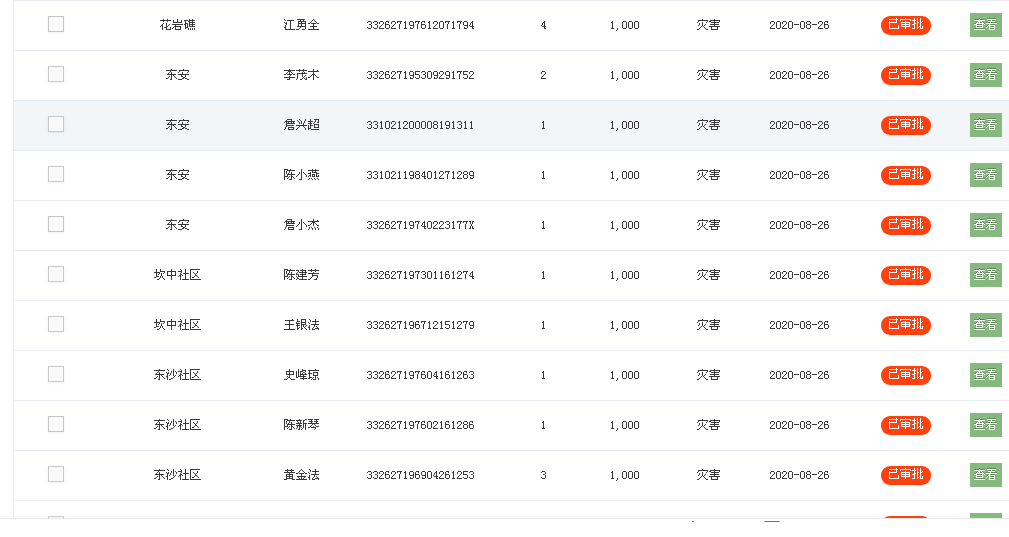Open 查看 for 李茂木
The height and width of the screenshot is (537, 1009).
[x=985, y=75]
